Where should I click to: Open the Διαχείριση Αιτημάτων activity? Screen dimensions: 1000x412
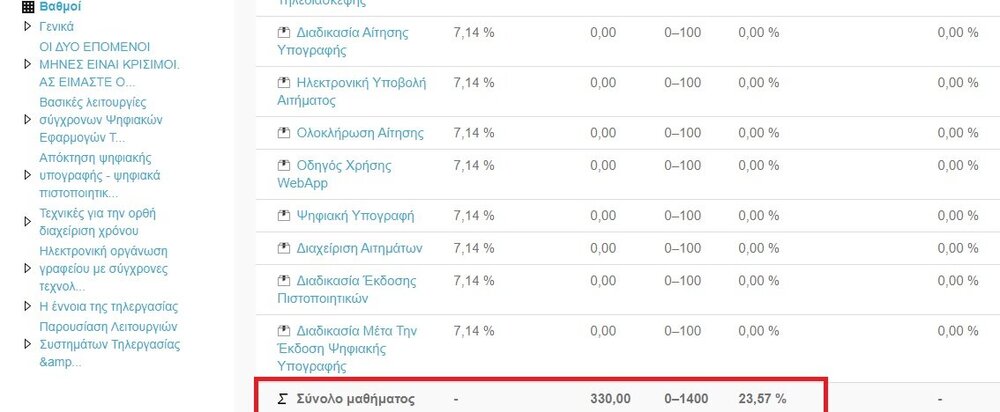360,248
